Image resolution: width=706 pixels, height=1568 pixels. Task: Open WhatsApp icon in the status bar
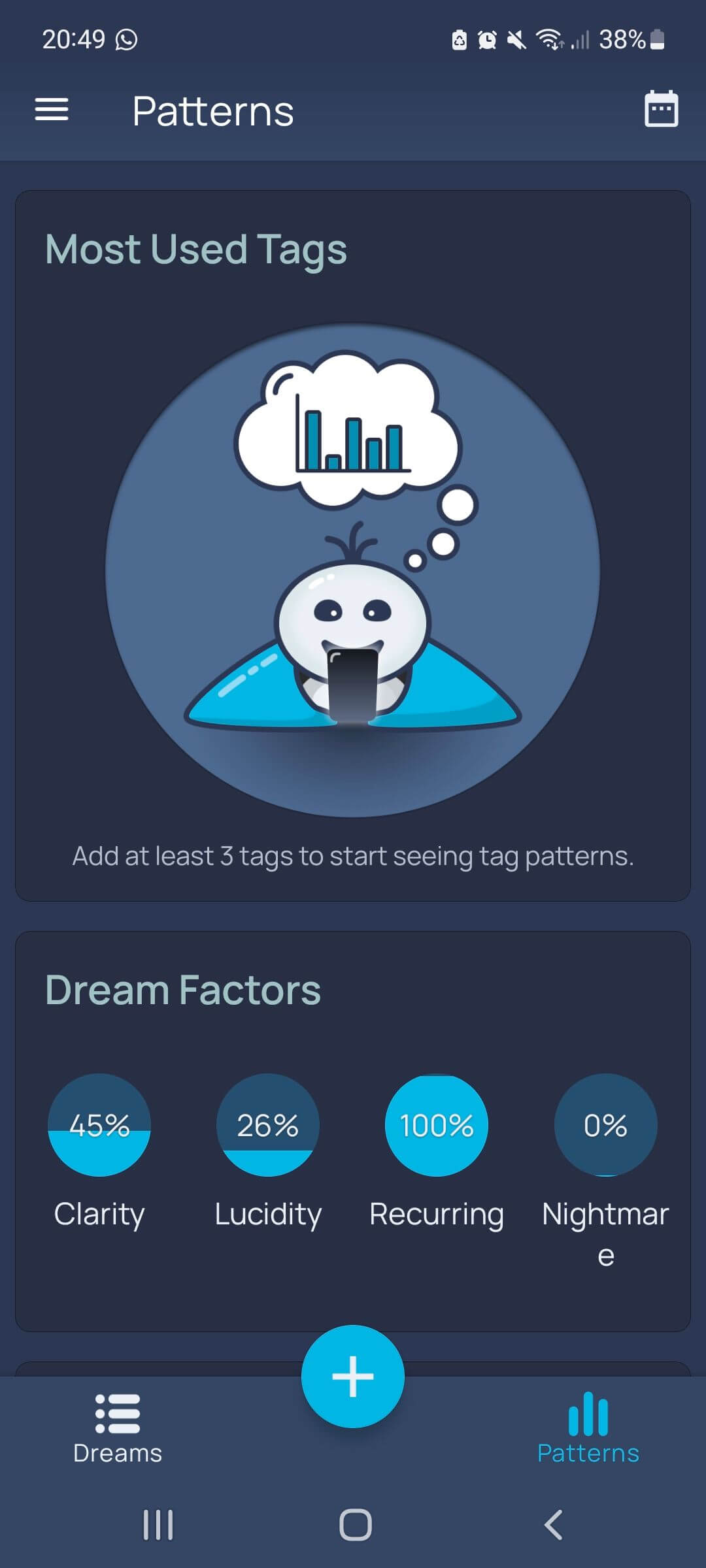point(126,39)
